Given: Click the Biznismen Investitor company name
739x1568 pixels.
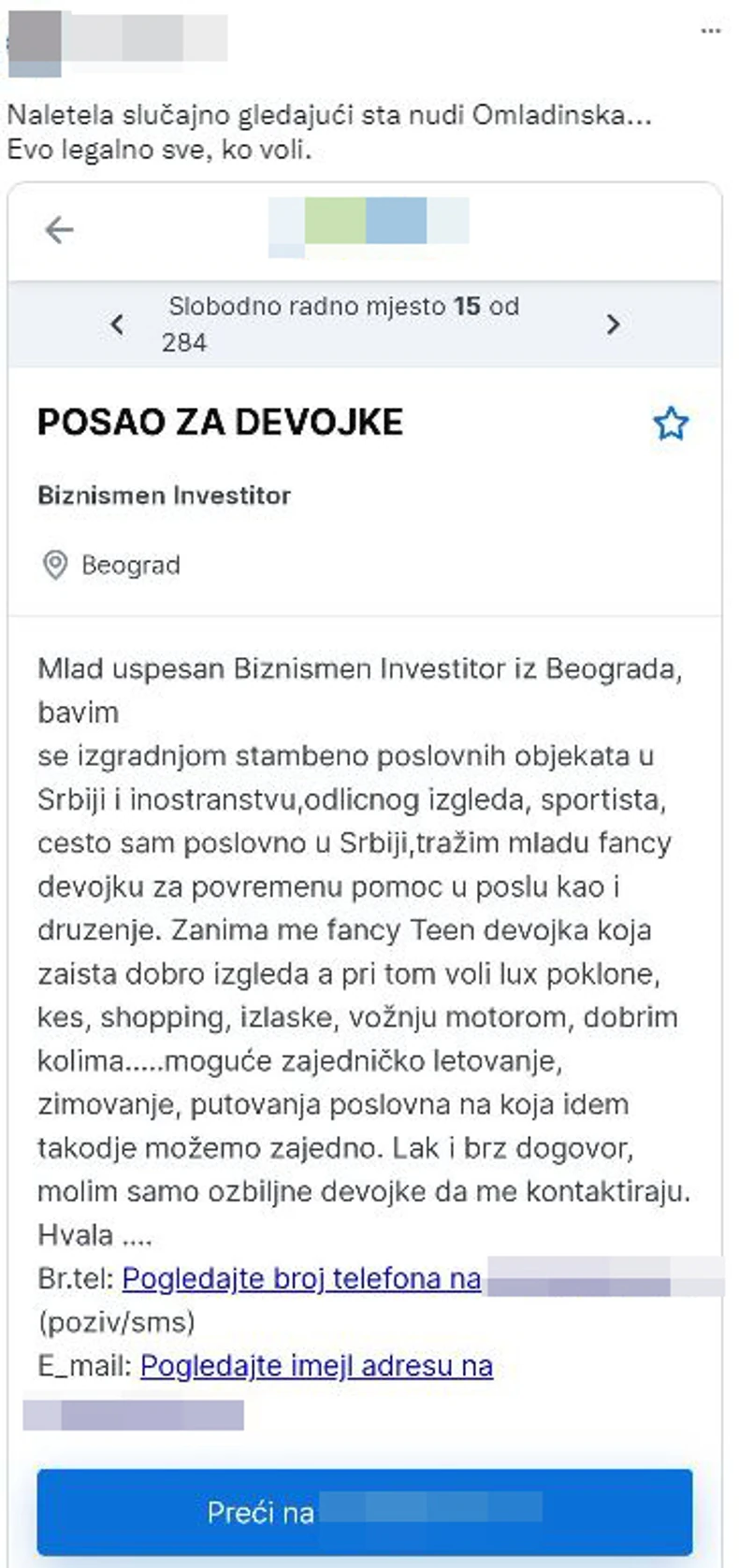Looking at the screenshot, I should point(164,496).
